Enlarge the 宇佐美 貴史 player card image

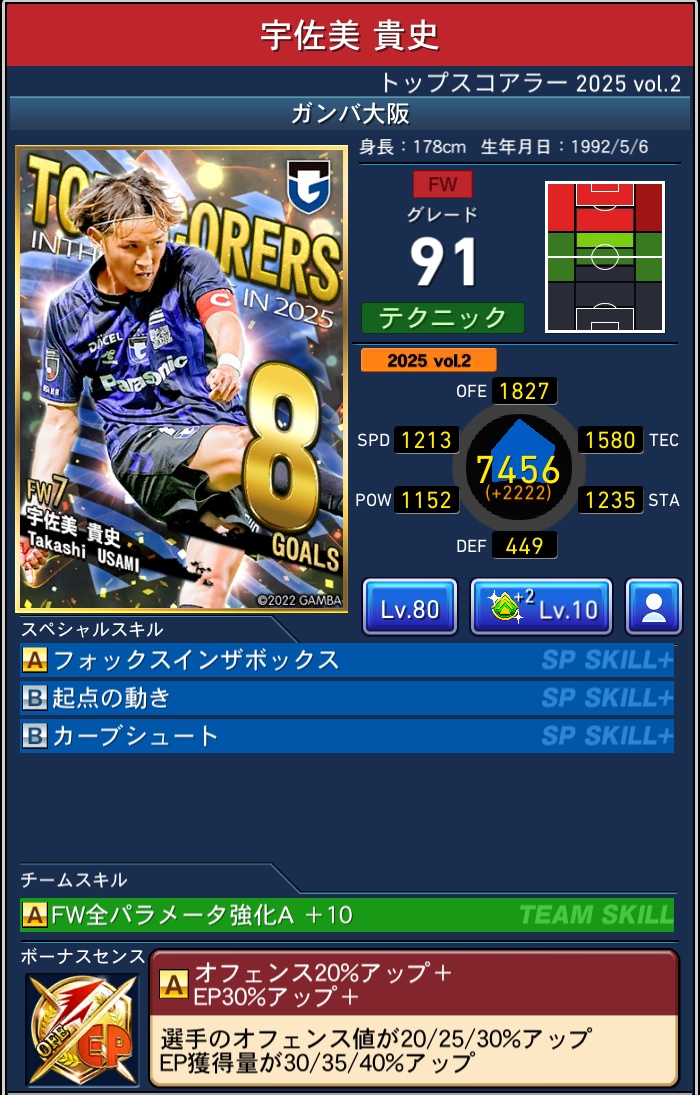pyautogui.click(x=181, y=379)
